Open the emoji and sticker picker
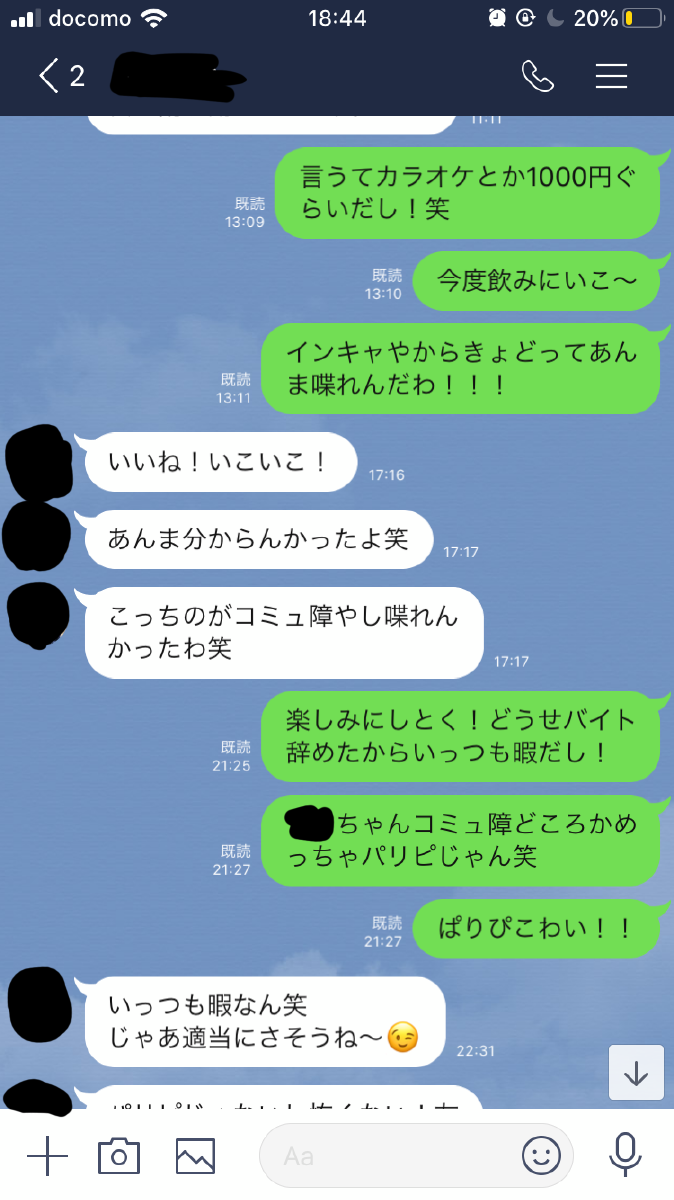Screen dimensions: 674x1200 541,1156
